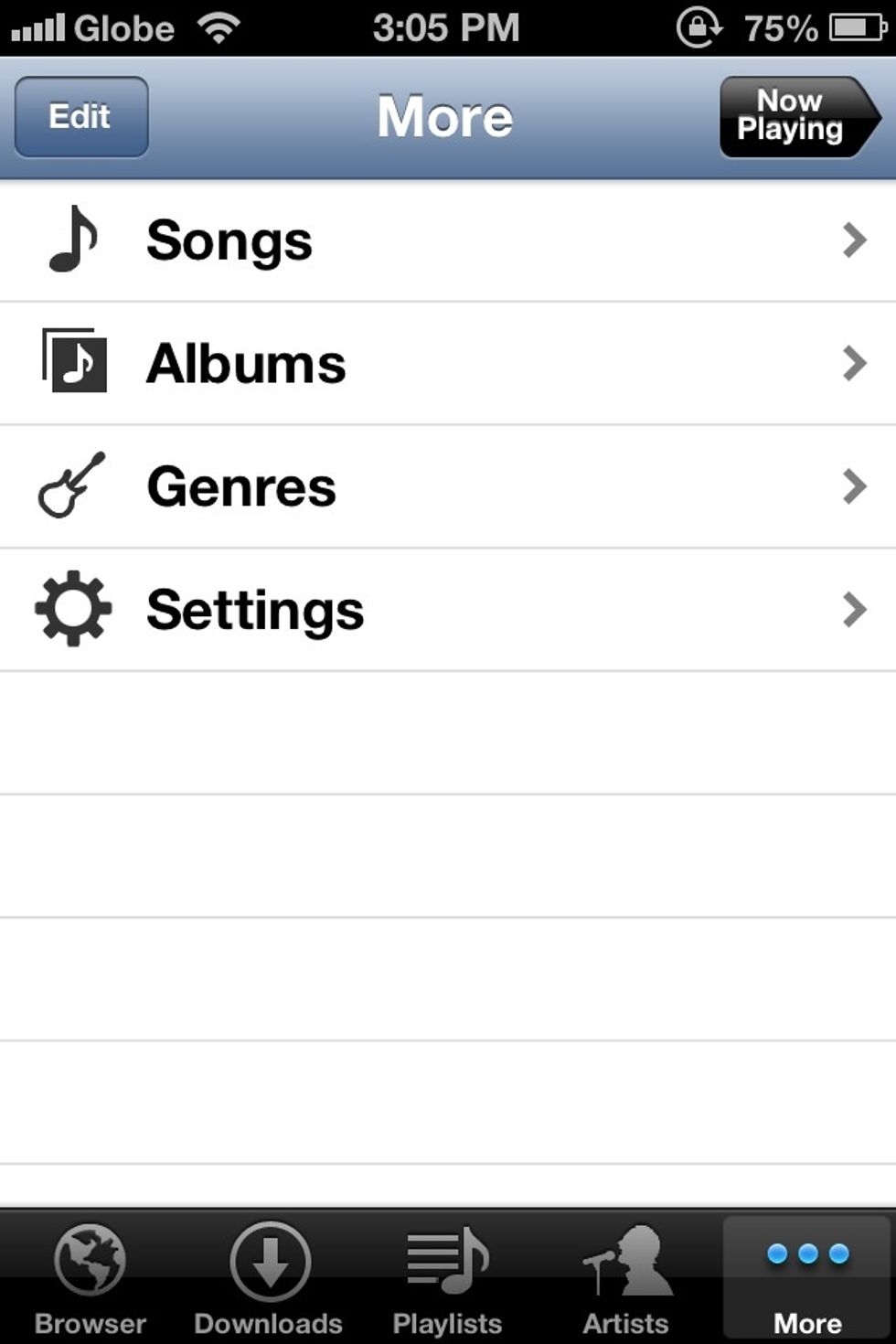Go to the Now Playing screen

(794, 117)
